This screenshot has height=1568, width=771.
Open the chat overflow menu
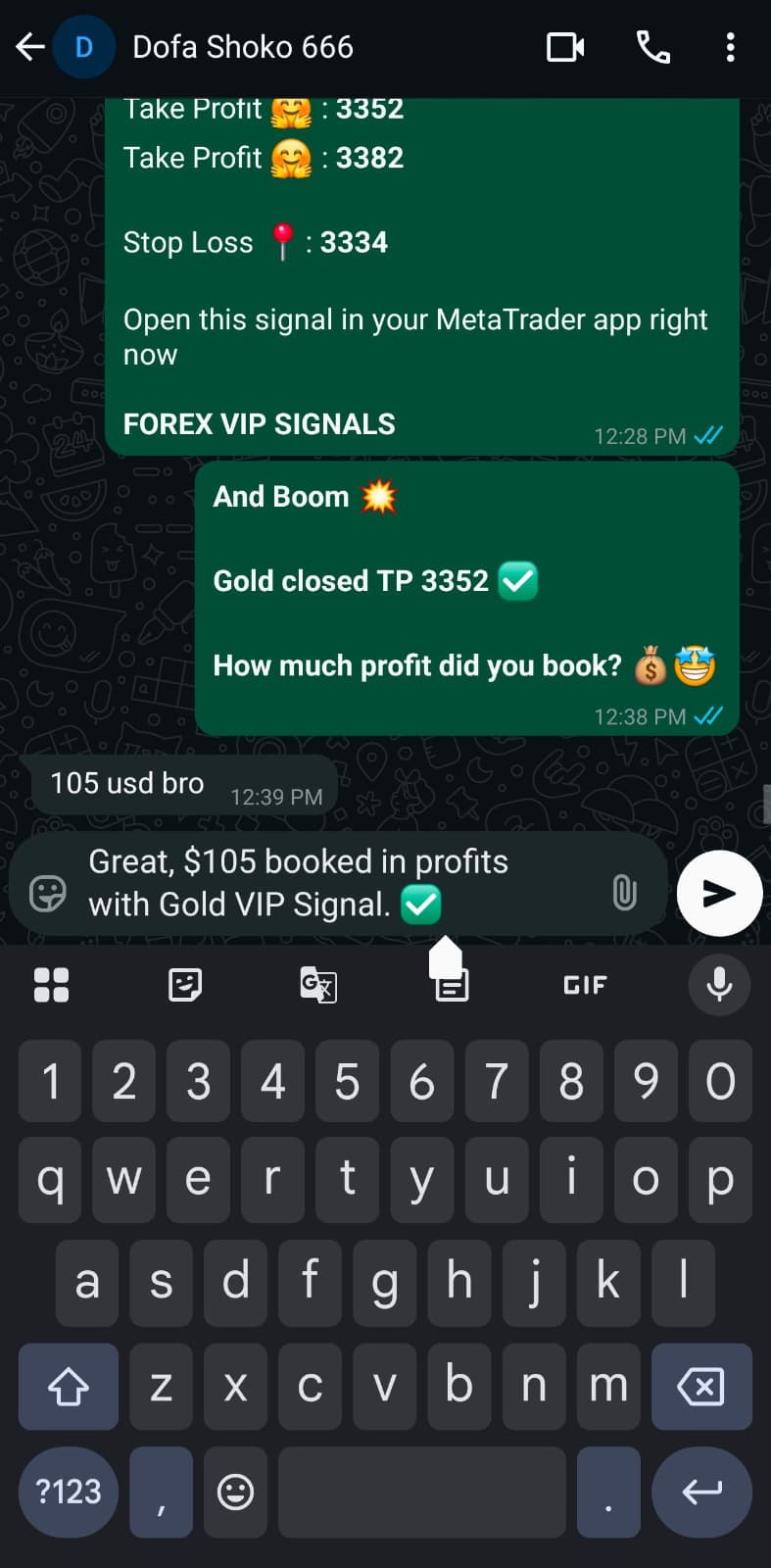pos(730,47)
